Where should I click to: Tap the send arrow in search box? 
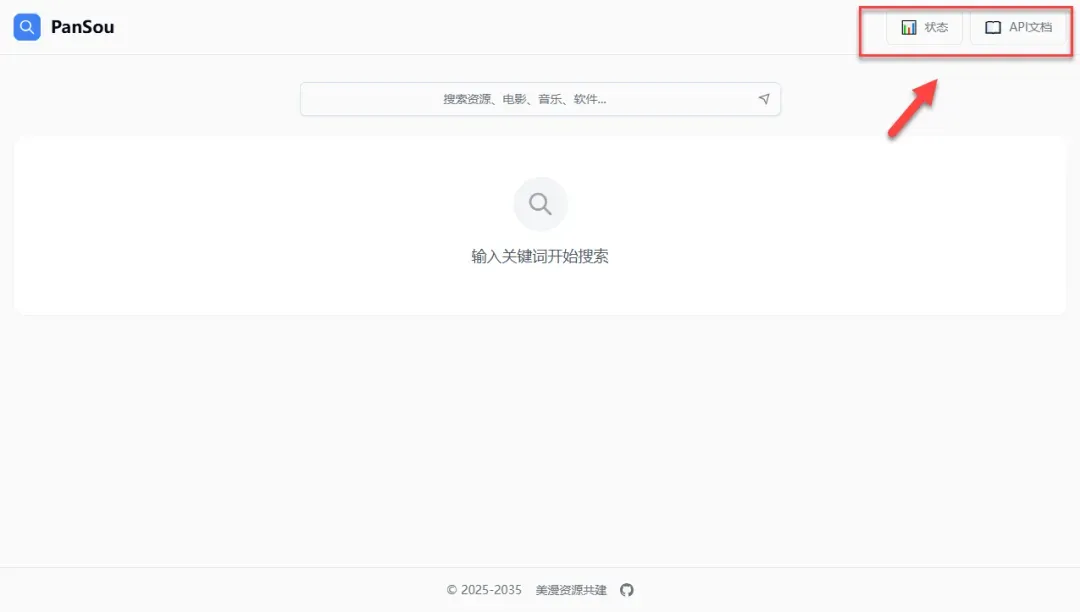[x=764, y=99]
